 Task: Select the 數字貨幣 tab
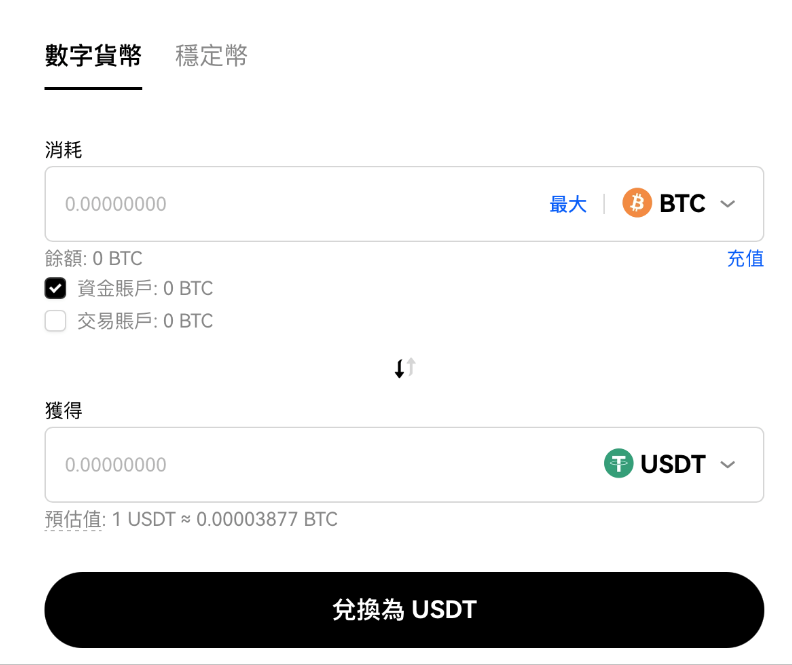(93, 55)
